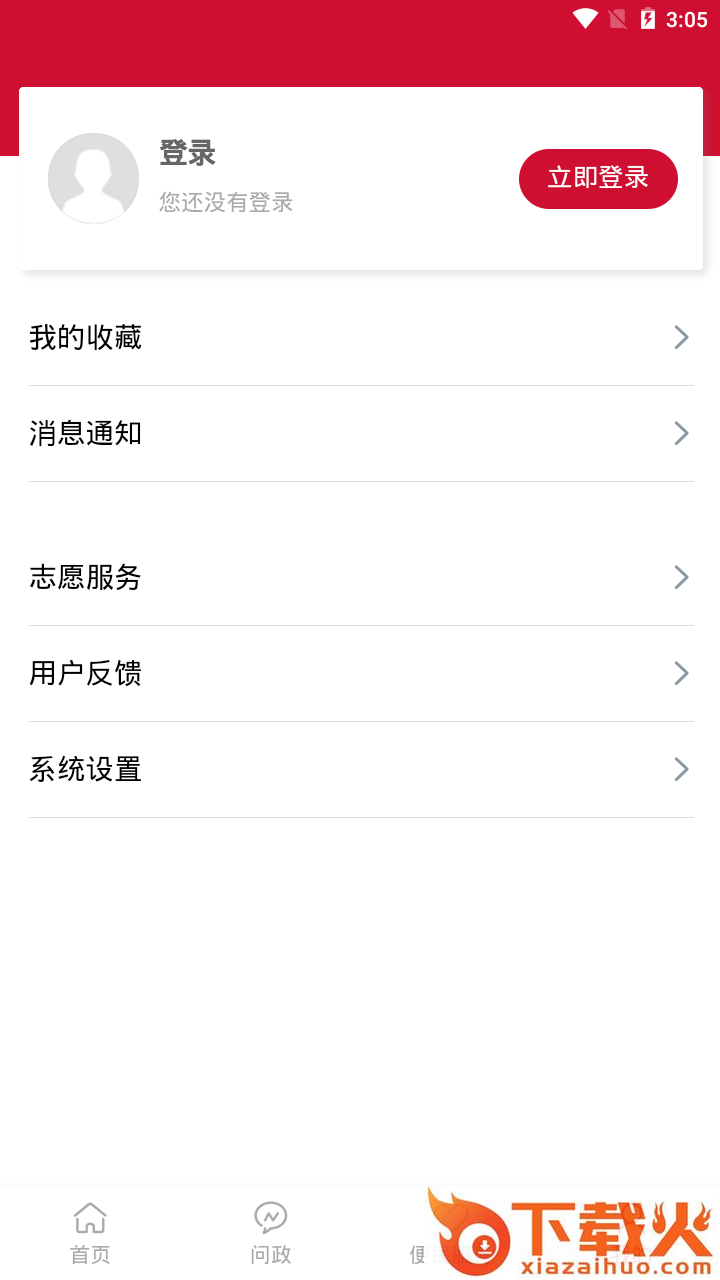Switch to the 首页 tab
Viewport: 720px width, 1280px height.
pos(90,1233)
